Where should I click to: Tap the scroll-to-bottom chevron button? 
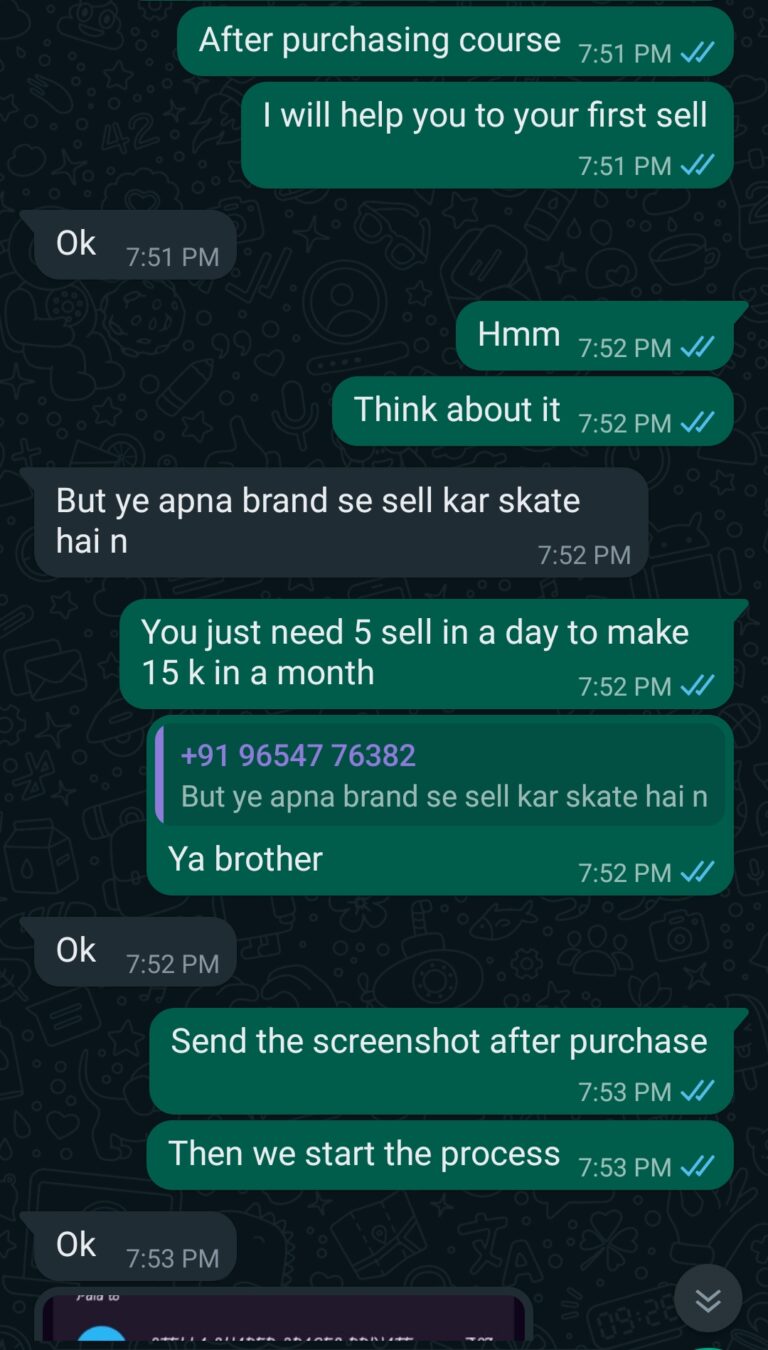click(708, 1300)
